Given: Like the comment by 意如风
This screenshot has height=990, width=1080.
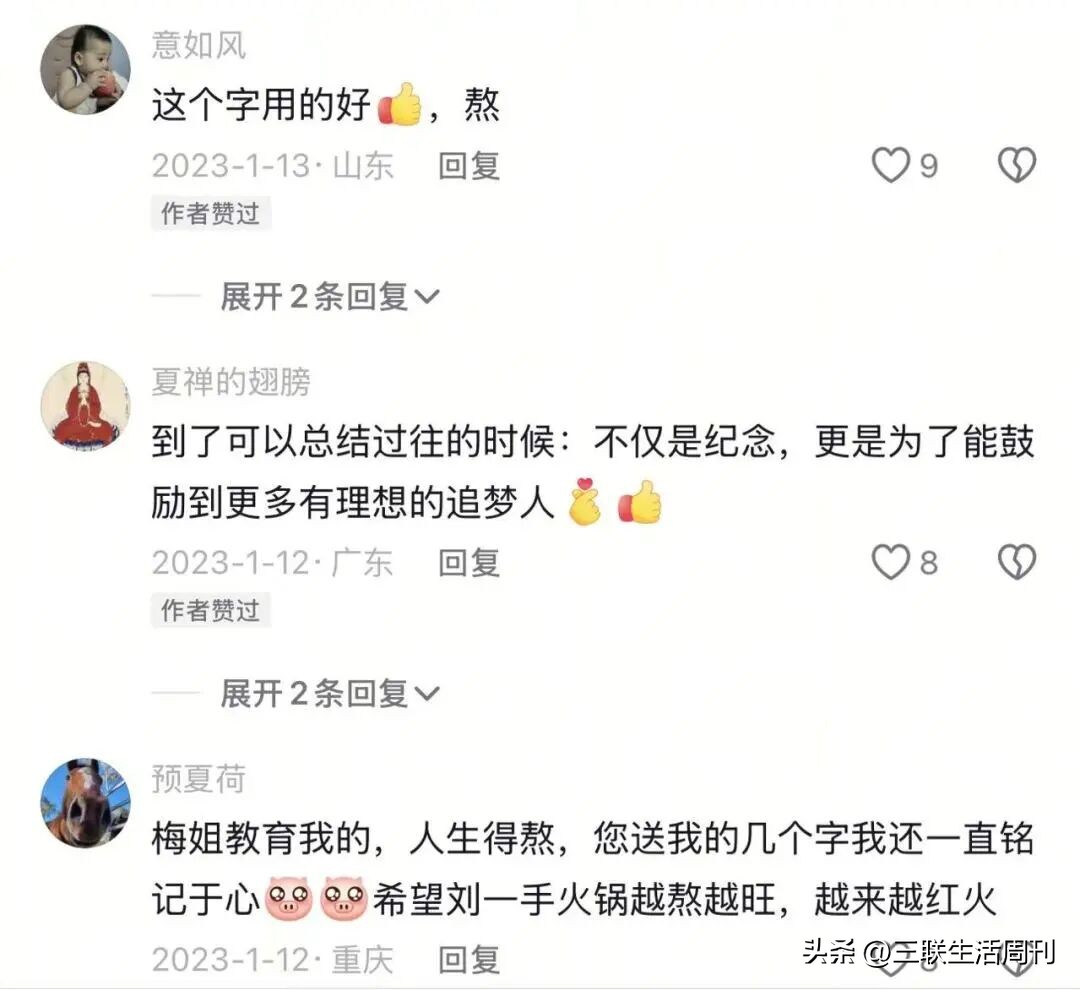Looking at the screenshot, I should (890, 165).
